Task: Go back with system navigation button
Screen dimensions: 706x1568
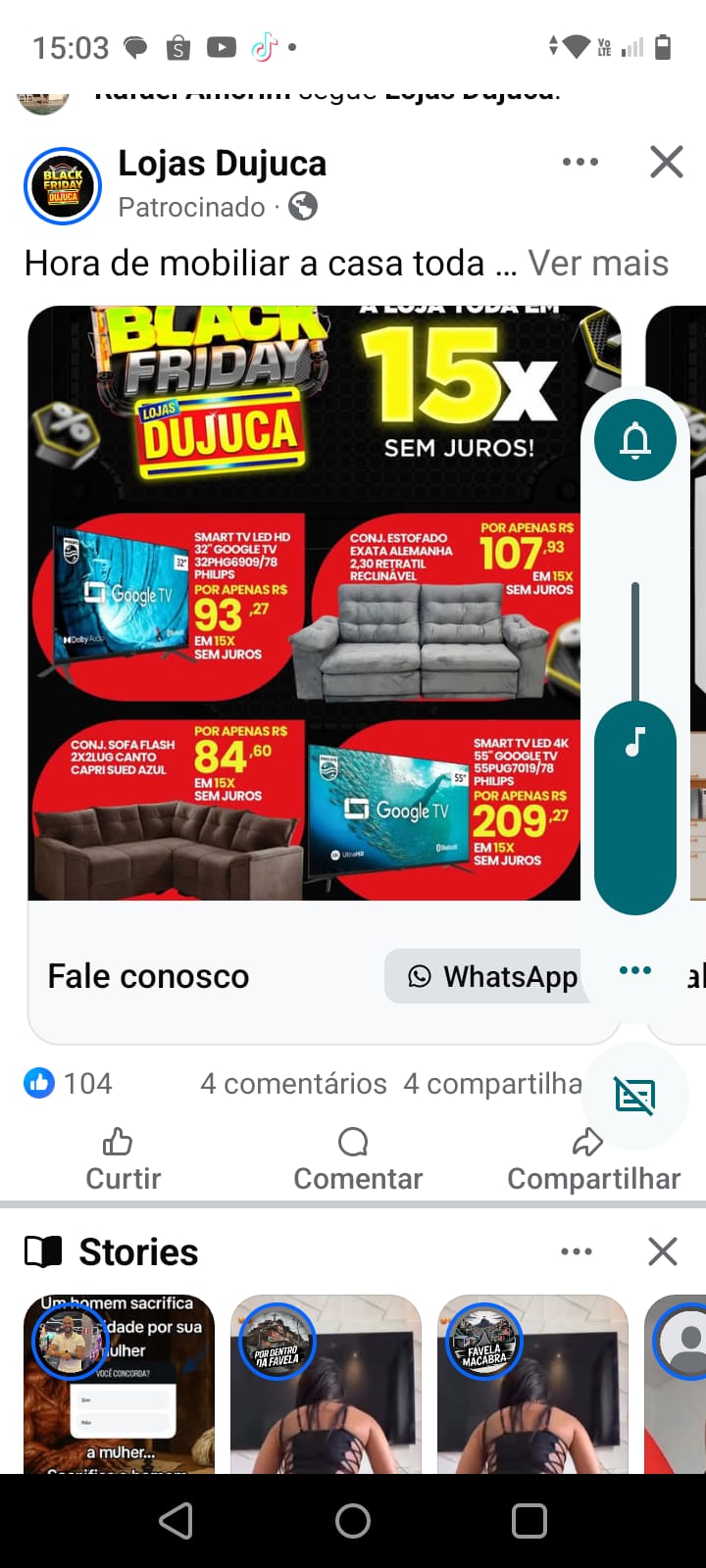Action: [x=176, y=1521]
